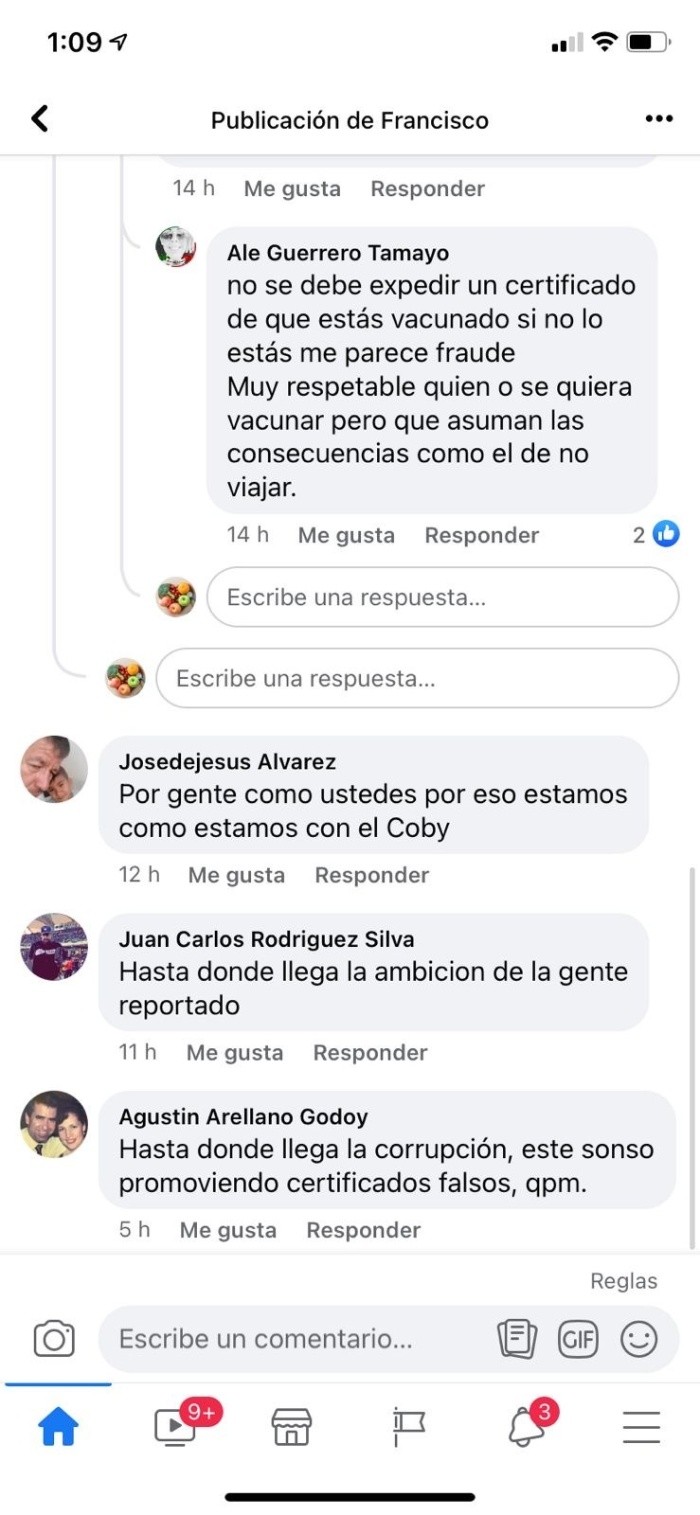This screenshot has width=700, height=1515.
Task: Go back from Publicación de Francisco
Action: click(40, 120)
